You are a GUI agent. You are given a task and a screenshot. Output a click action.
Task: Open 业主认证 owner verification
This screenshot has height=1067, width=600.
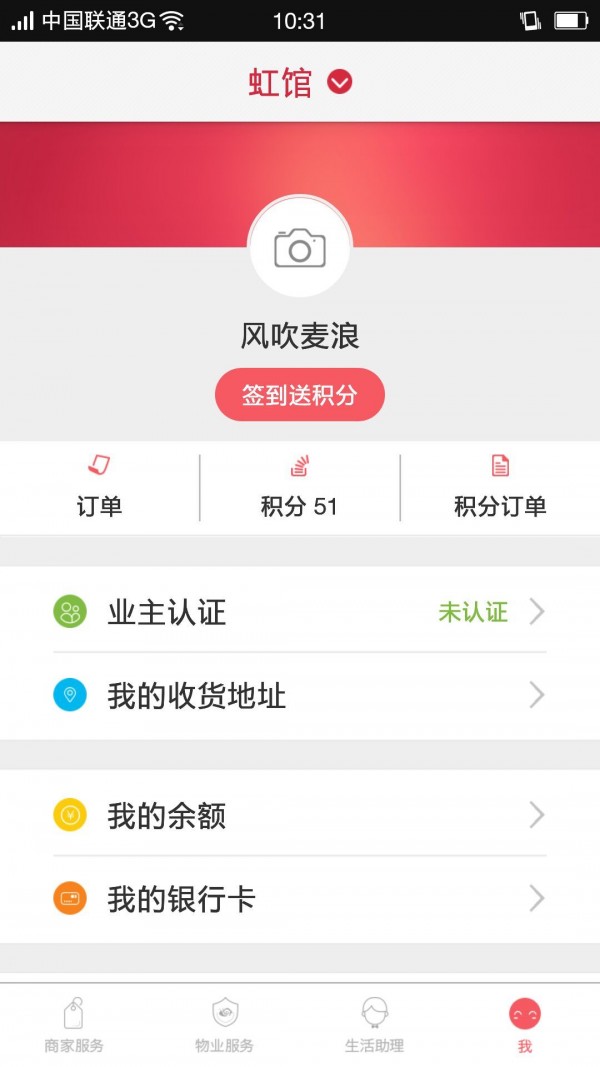(x=300, y=611)
